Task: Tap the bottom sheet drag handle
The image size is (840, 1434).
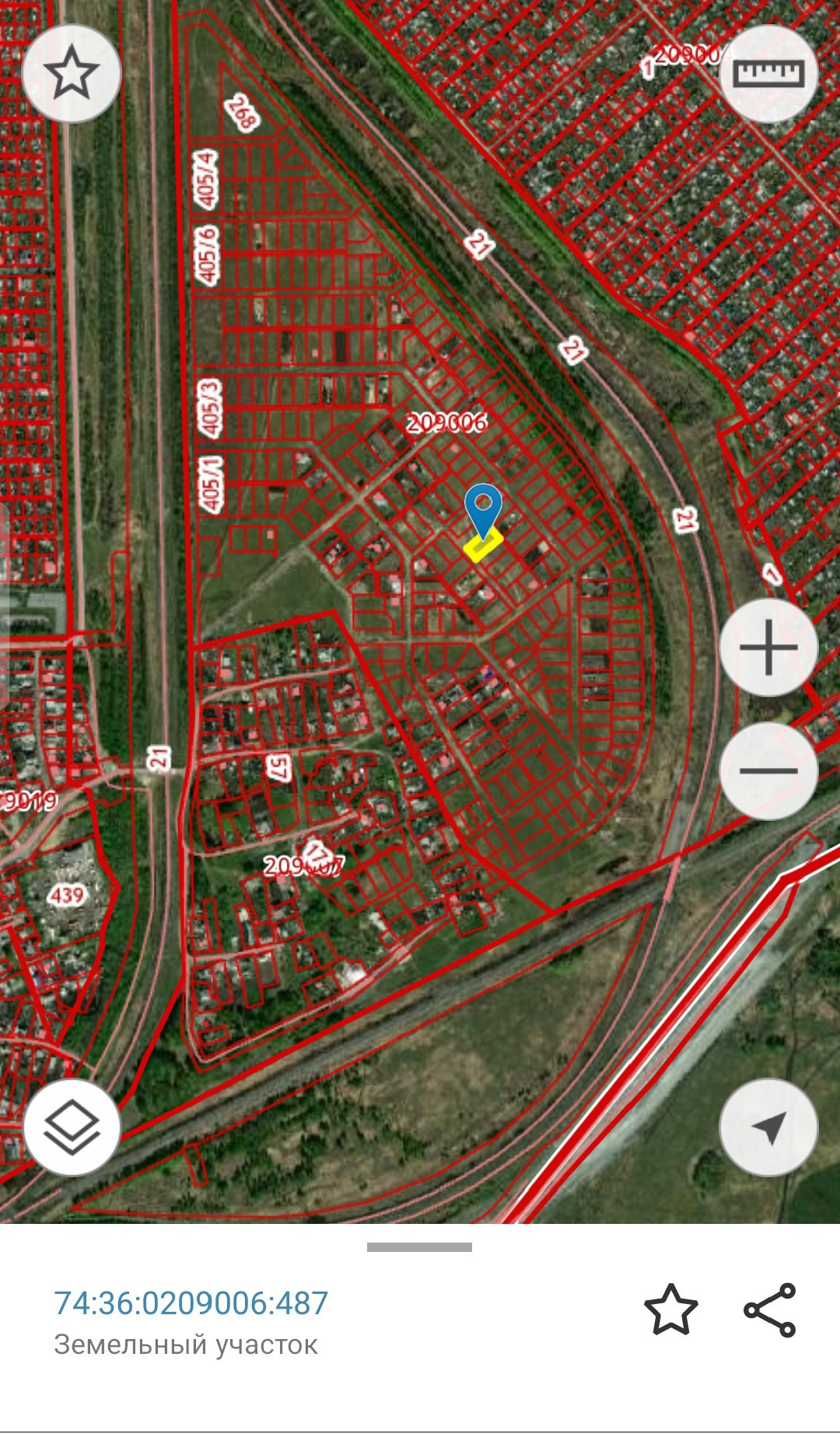Action: click(419, 1247)
